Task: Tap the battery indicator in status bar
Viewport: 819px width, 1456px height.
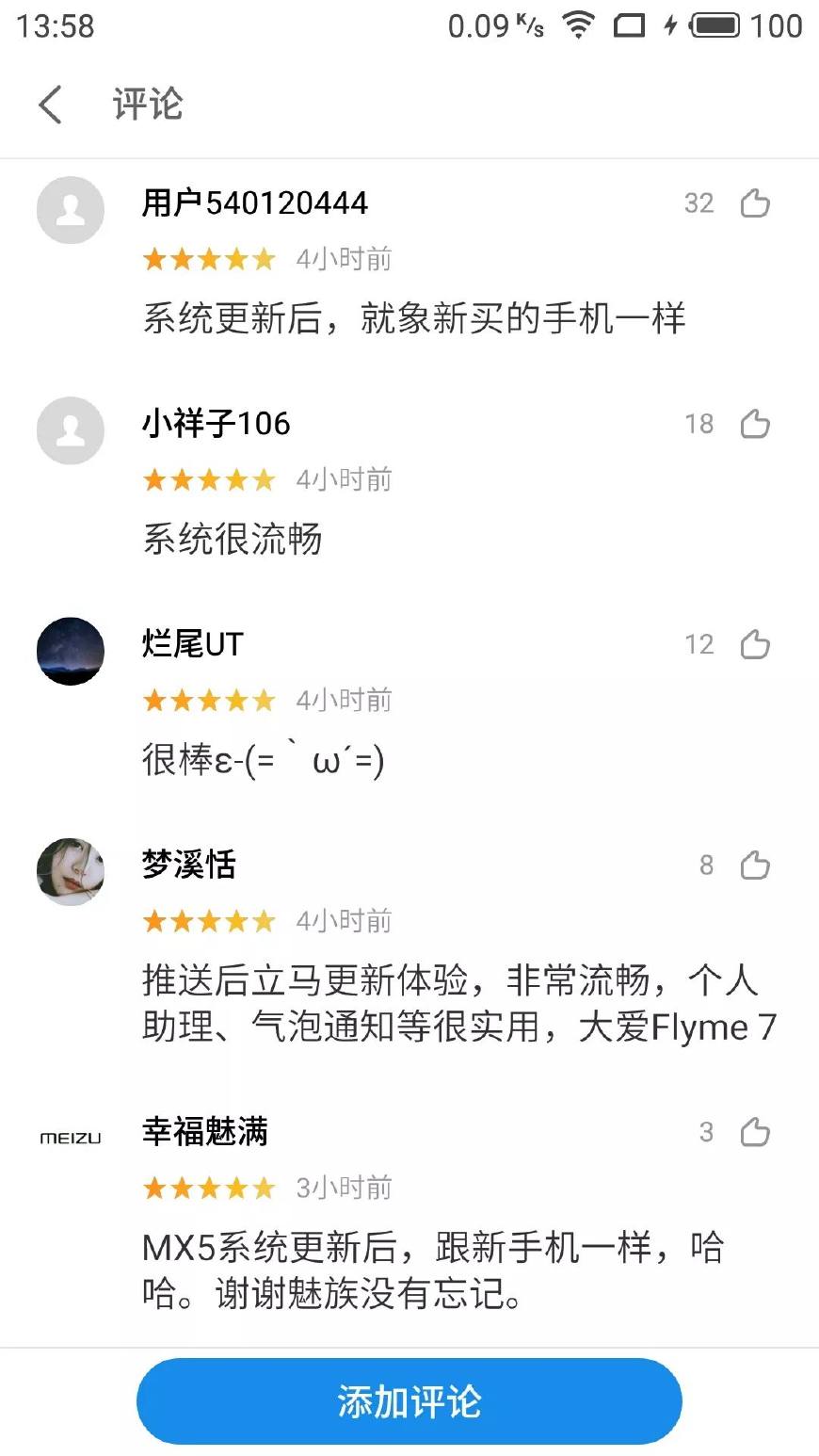Action: 717,25
